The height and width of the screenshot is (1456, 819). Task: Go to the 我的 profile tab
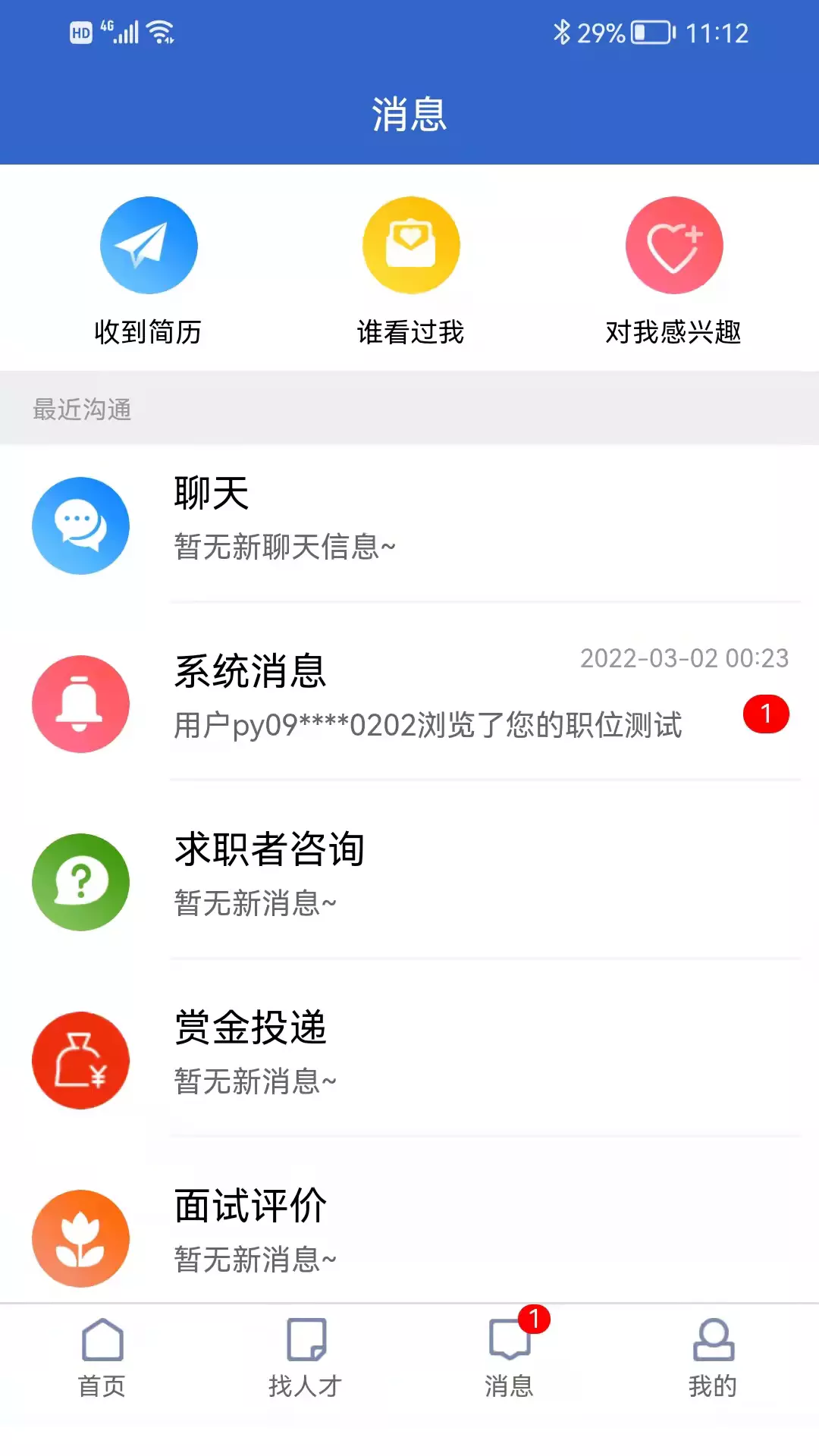(713, 1357)
